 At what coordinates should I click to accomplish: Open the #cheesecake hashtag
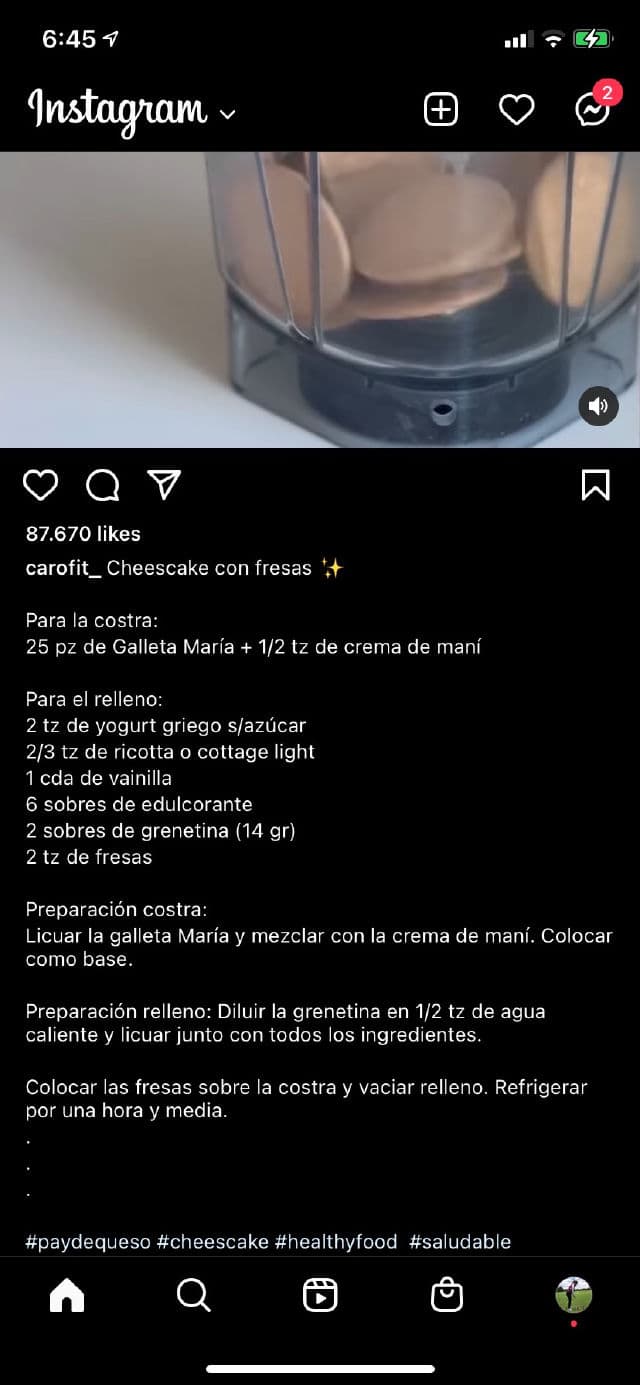[x=212, y=1242]
